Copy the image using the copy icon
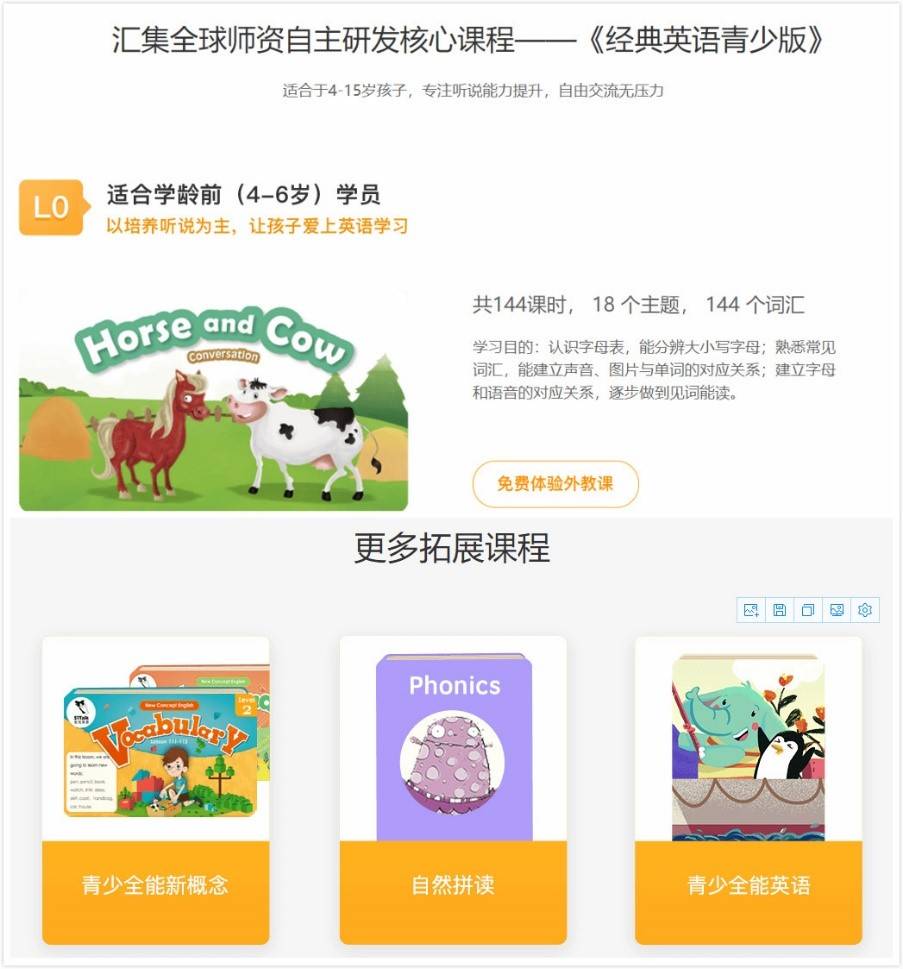 (x=808, y=610)
